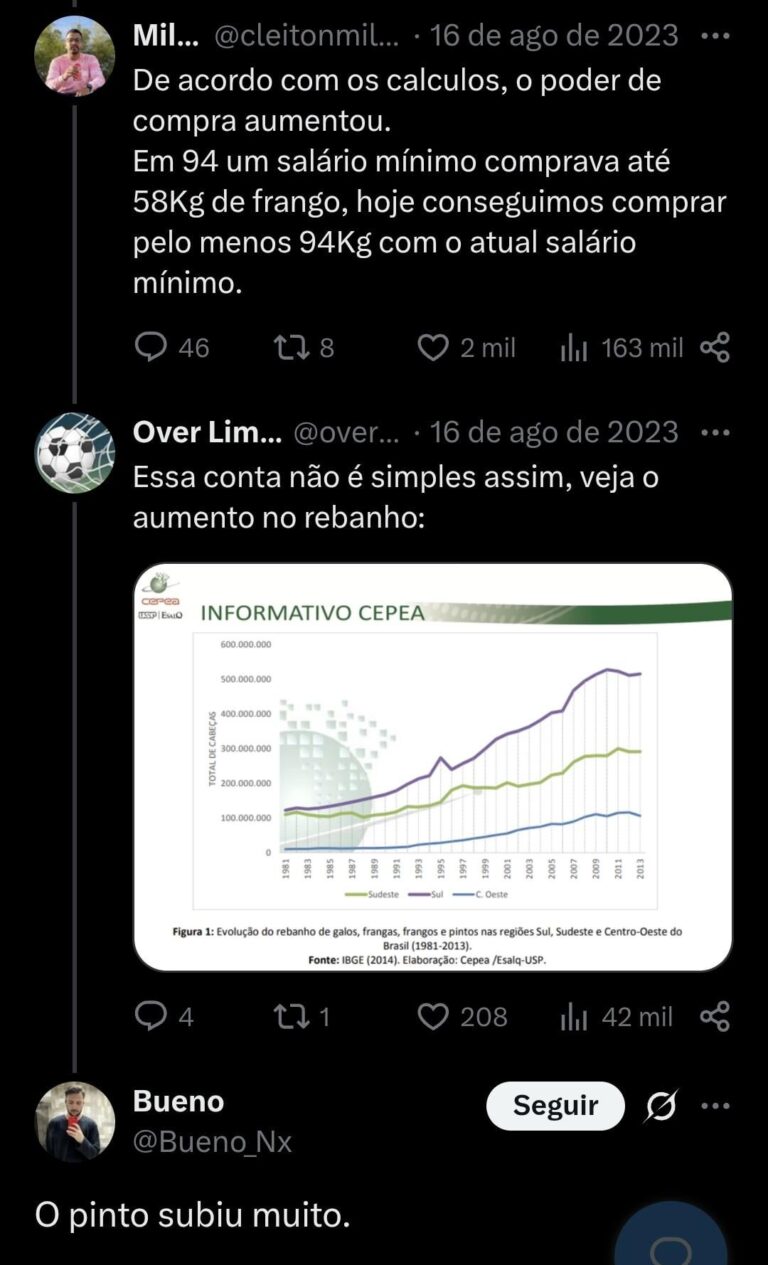Retweet Over Lim's post with 1 retweet
768x1265 pixels.
coord(289,1017)
